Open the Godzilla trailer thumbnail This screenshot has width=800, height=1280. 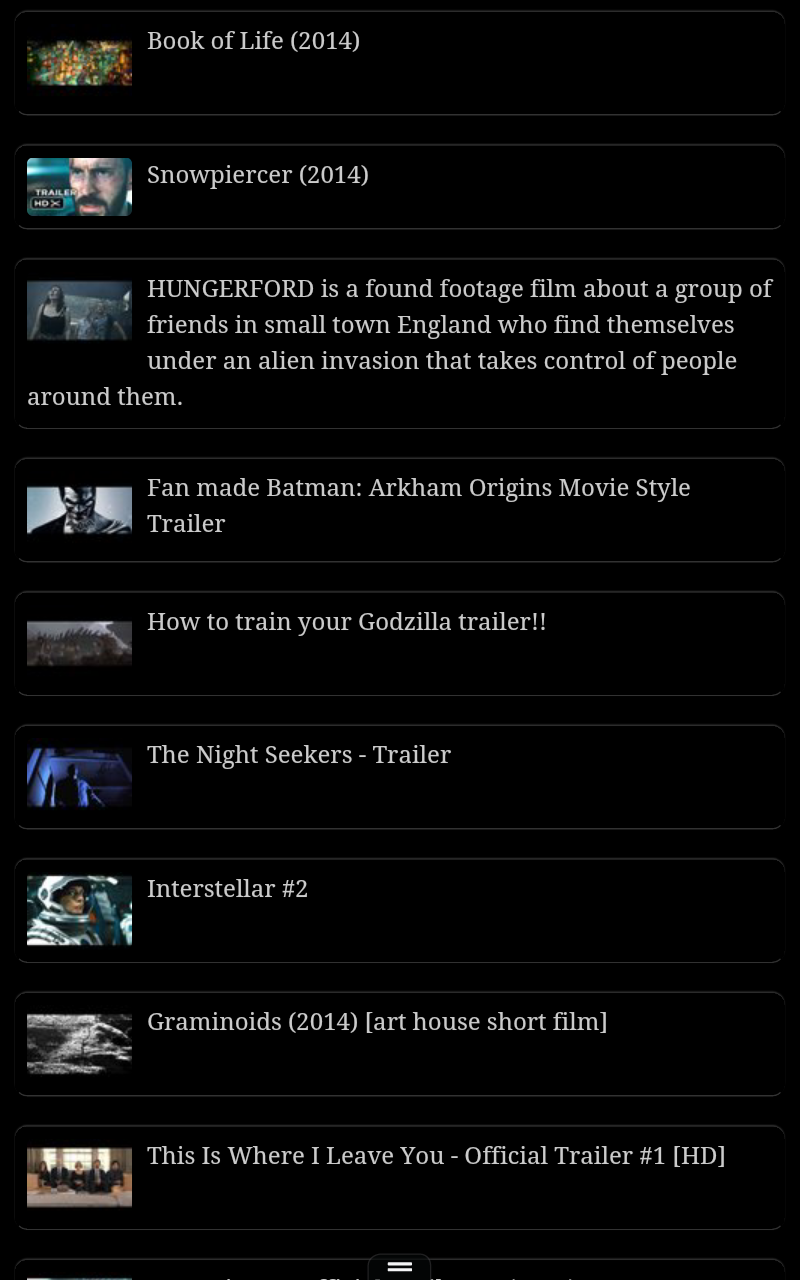pos(79,643)
